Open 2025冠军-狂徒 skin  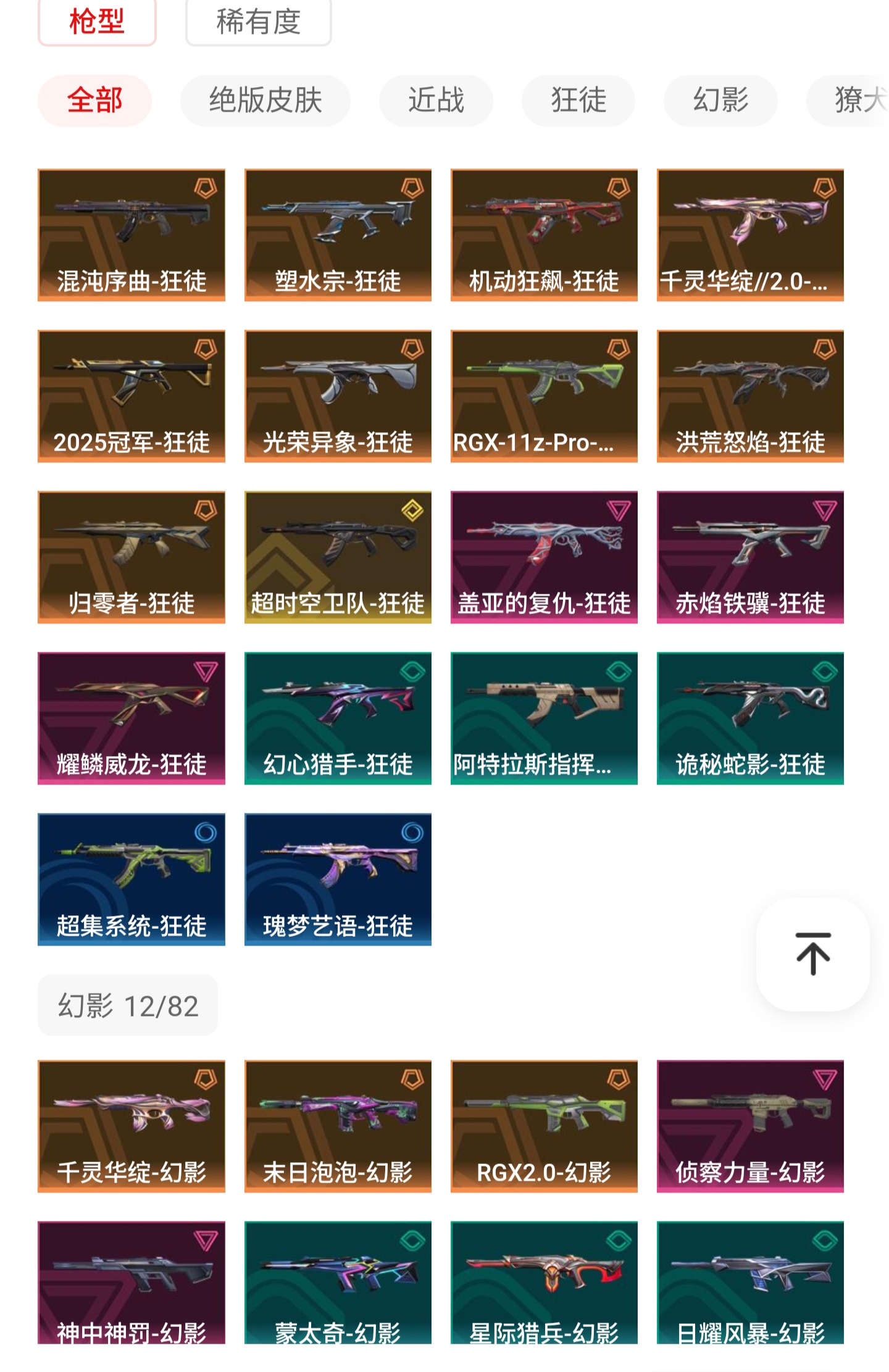tap(131, 396)
